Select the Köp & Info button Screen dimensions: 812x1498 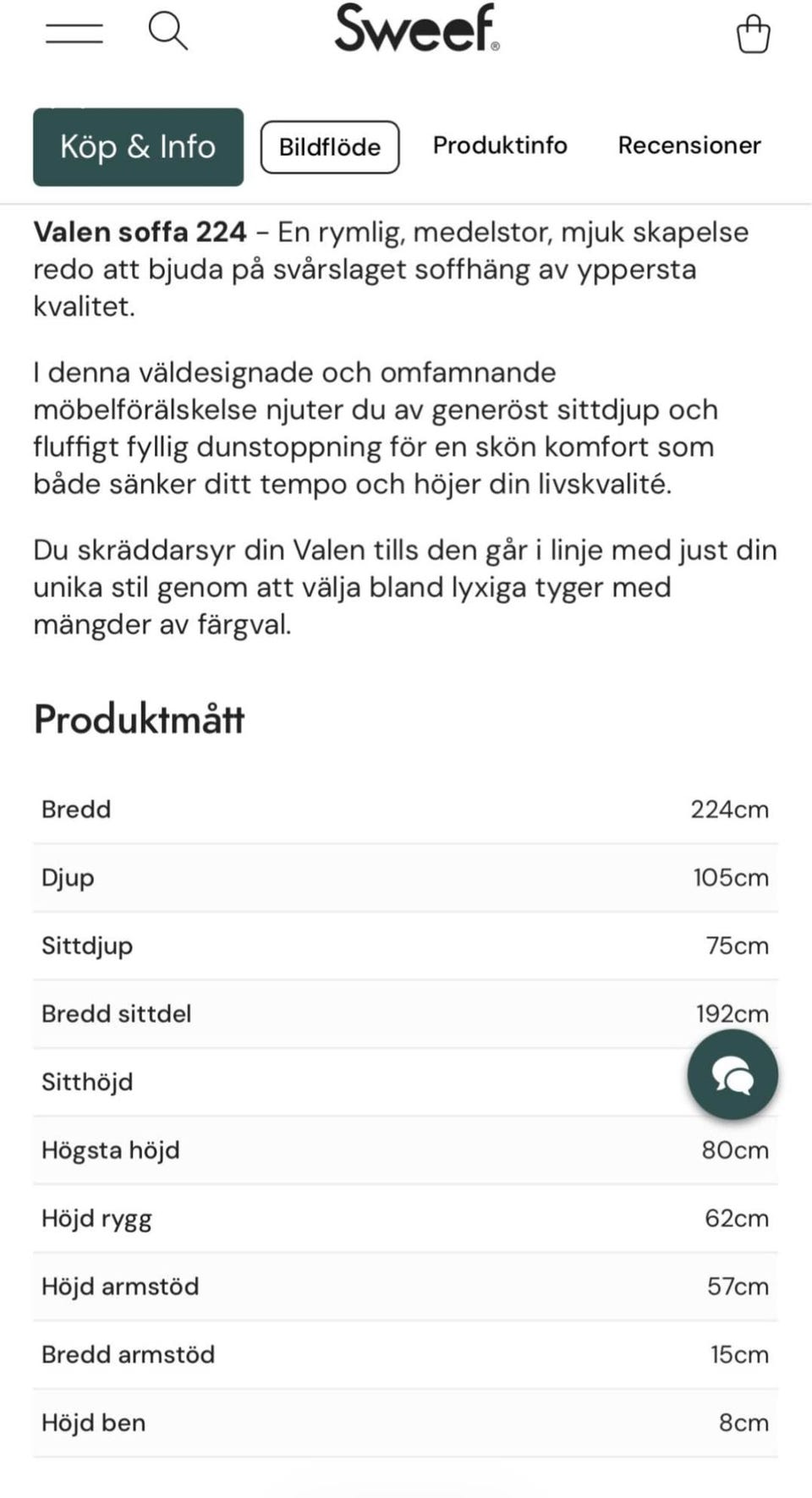139,147
